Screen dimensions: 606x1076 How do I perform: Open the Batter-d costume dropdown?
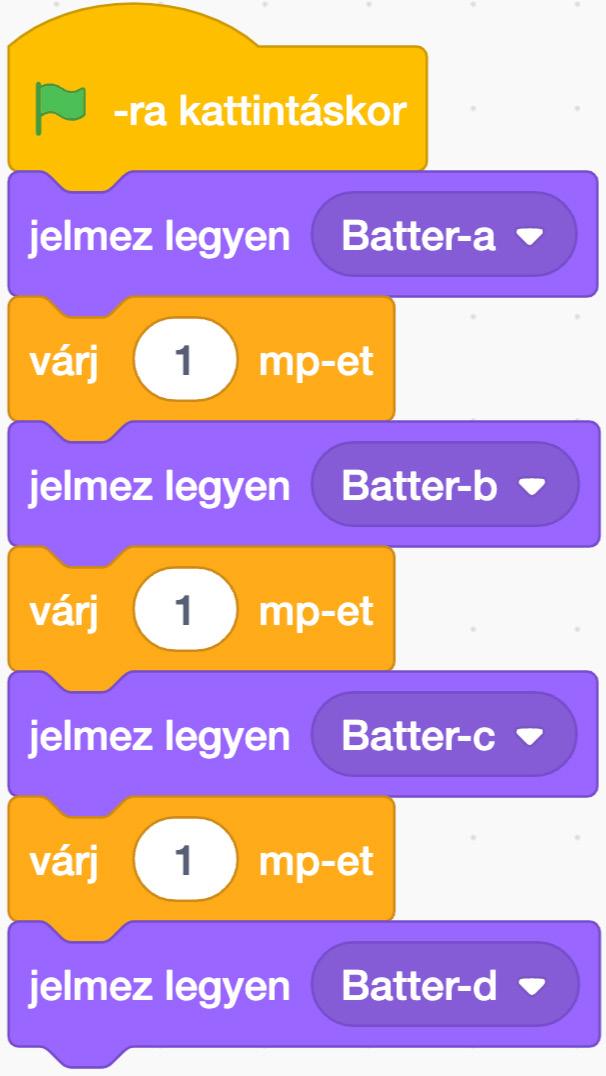click(444, 987)
